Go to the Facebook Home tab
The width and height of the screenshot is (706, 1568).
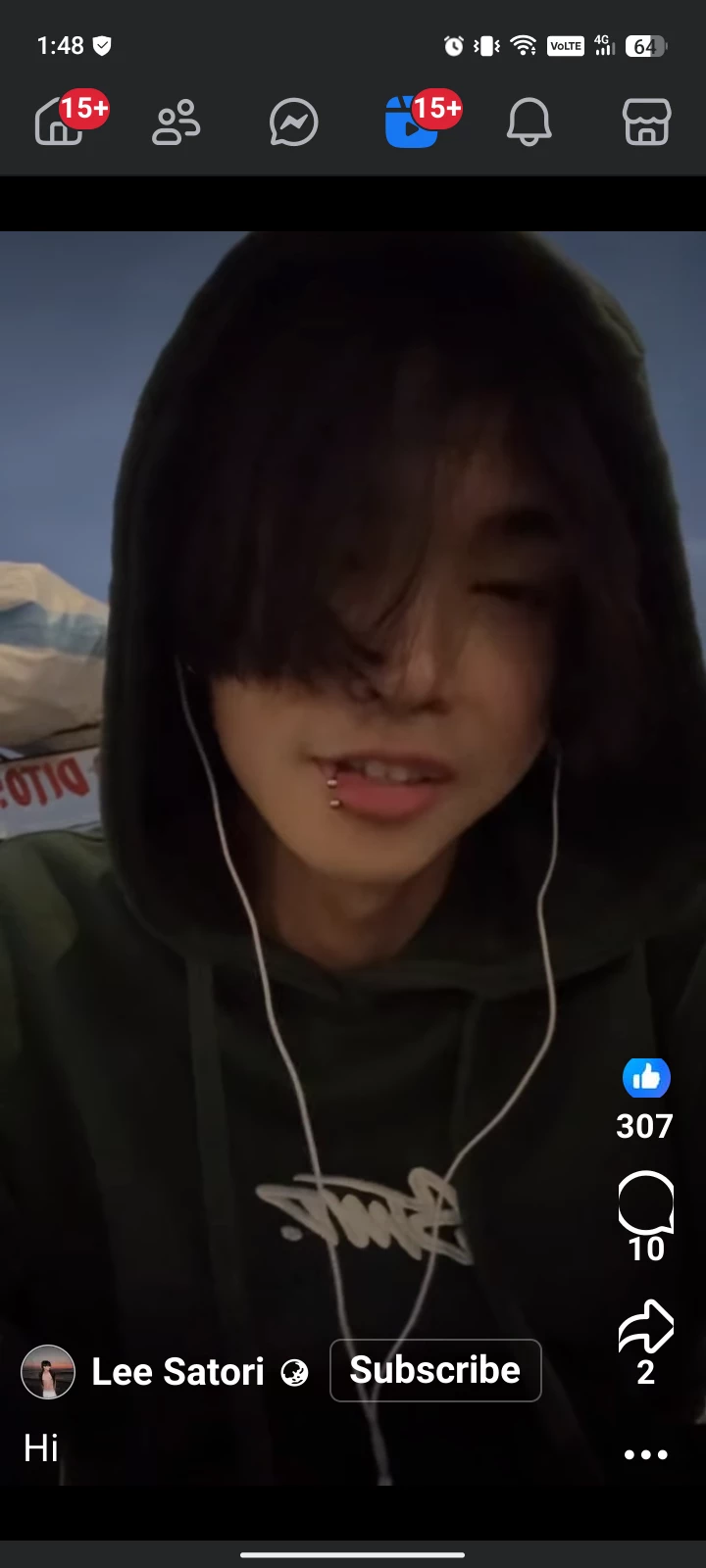(59, 124)
